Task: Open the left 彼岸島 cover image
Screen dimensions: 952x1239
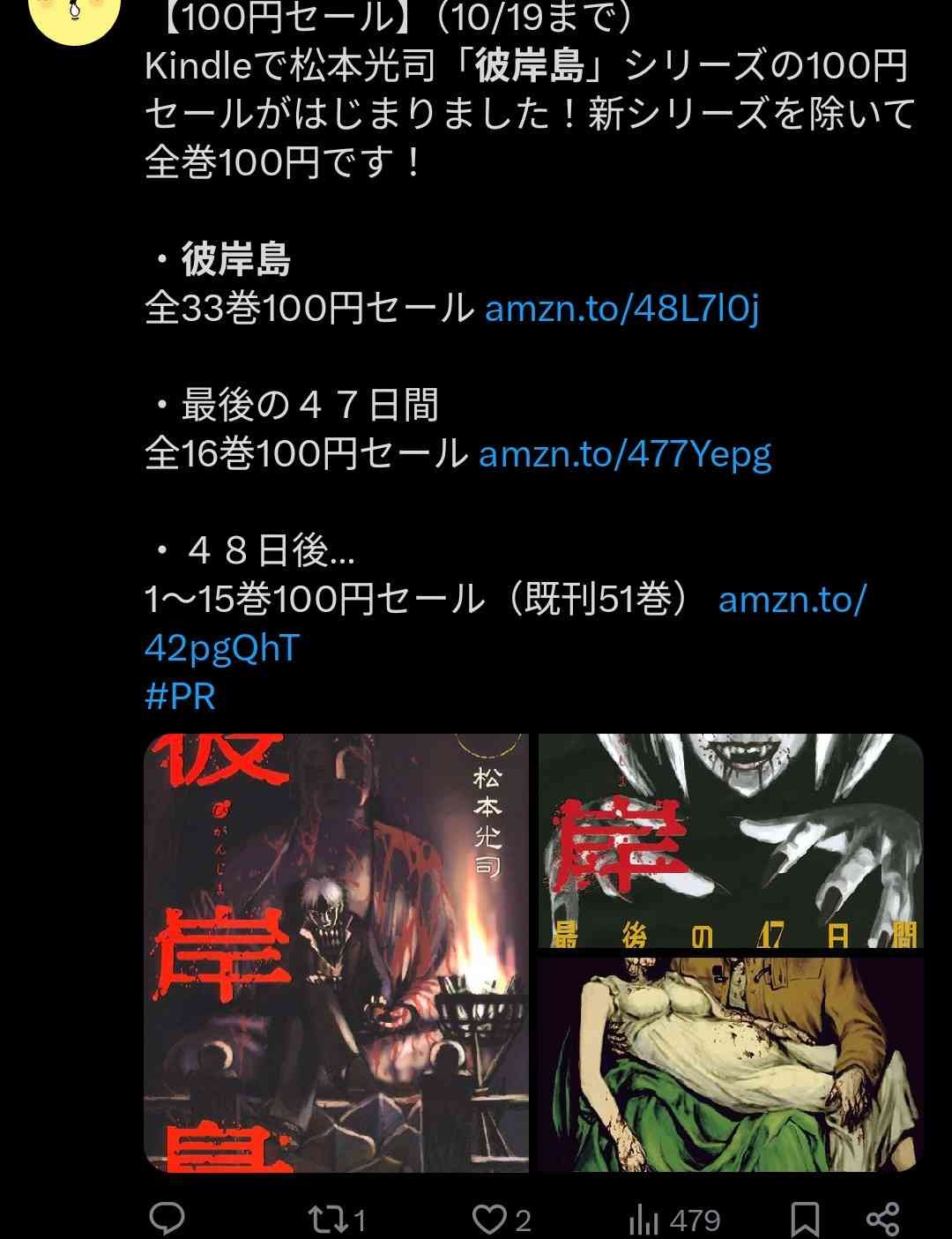Action: pos(336,952)
